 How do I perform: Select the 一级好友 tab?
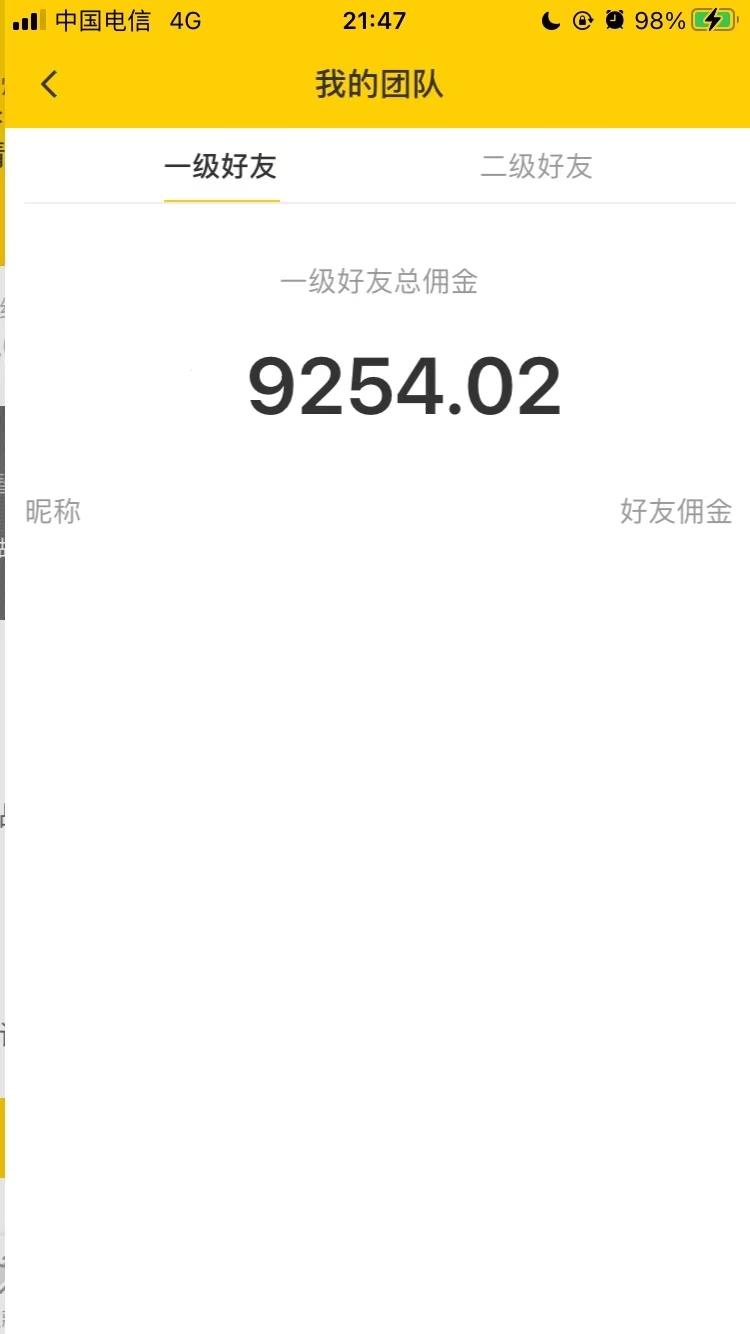point(221,167)
